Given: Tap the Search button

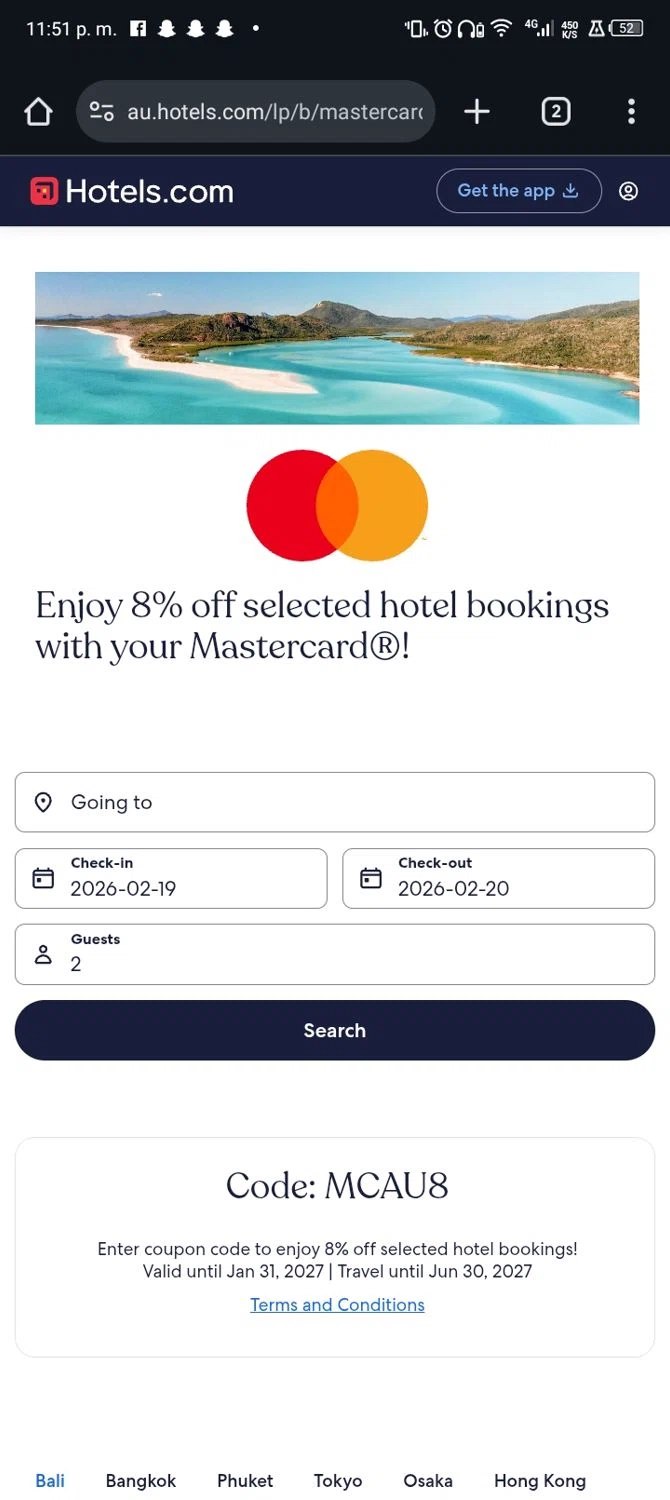Looking at the screenshot, I should (335, 1030).
